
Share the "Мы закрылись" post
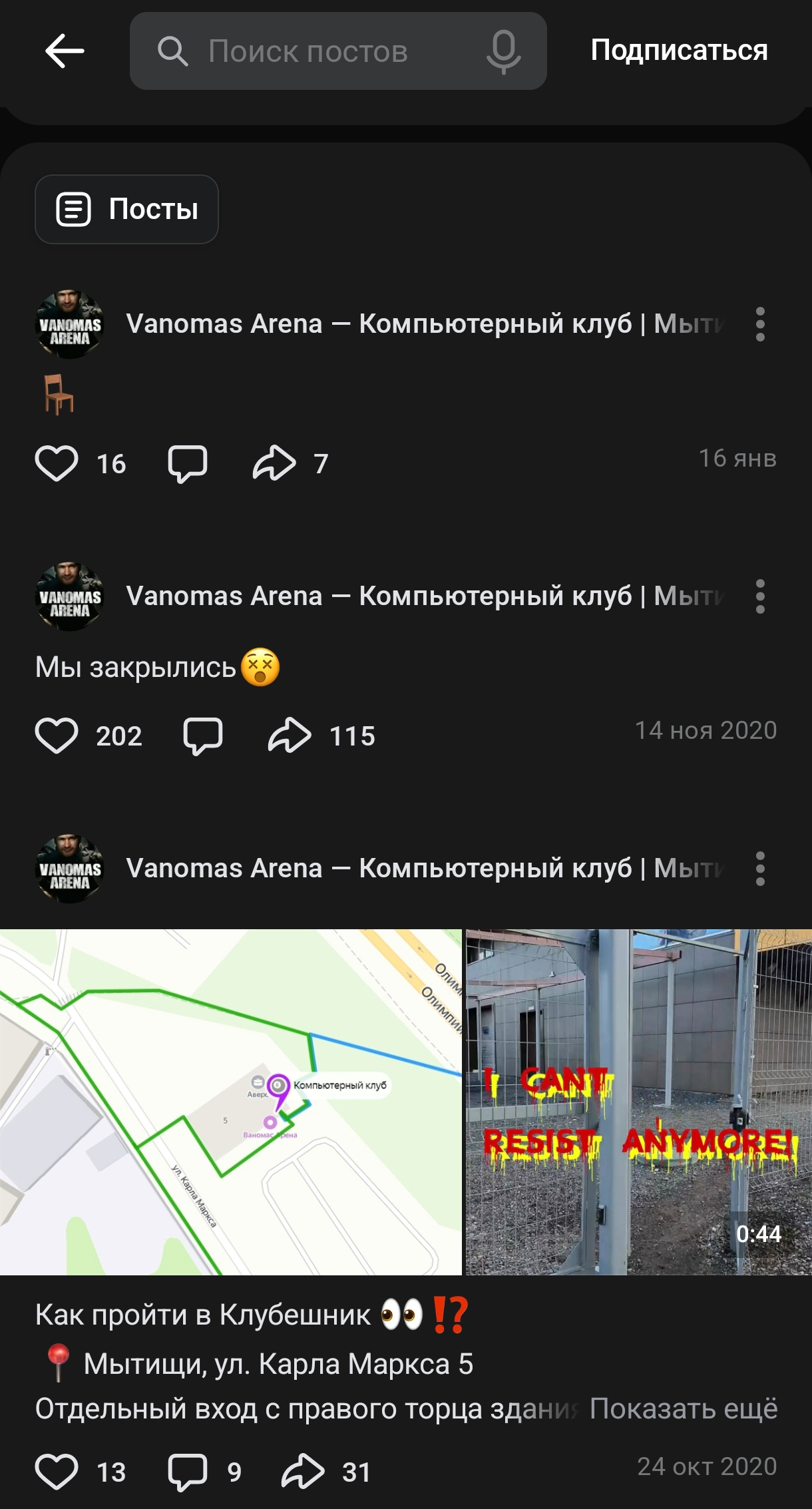click(290, 736)
